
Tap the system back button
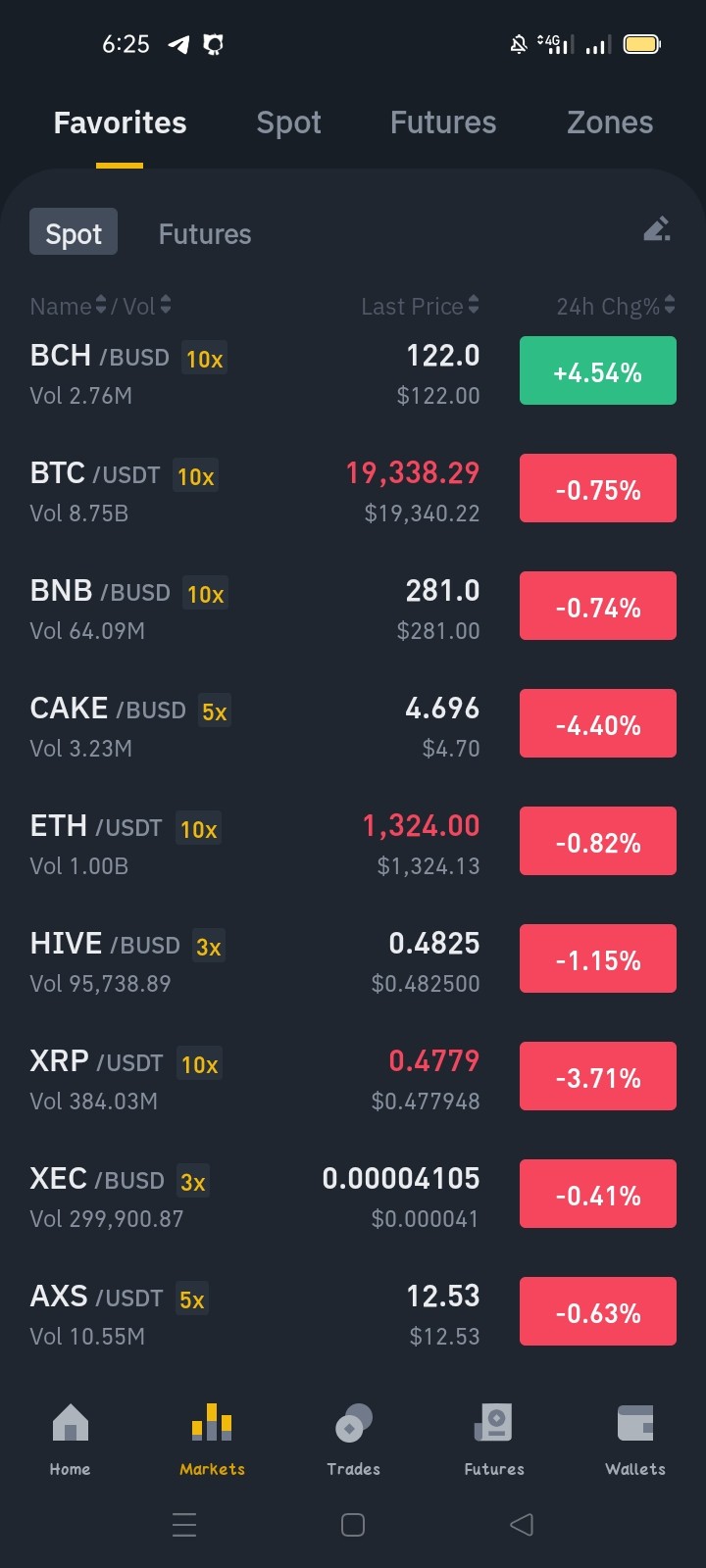(x=522, y=1525)
